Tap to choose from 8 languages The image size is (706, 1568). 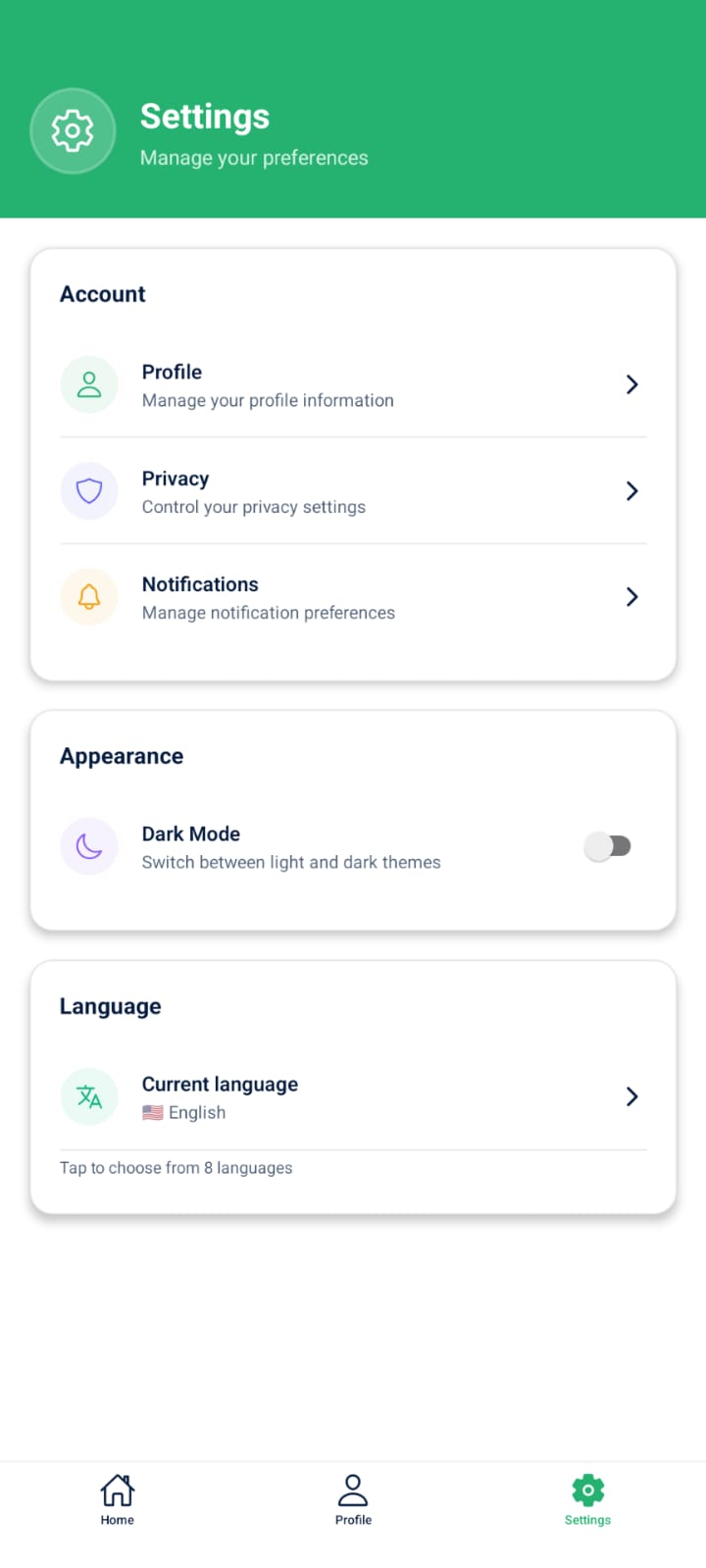[176, 1167]
